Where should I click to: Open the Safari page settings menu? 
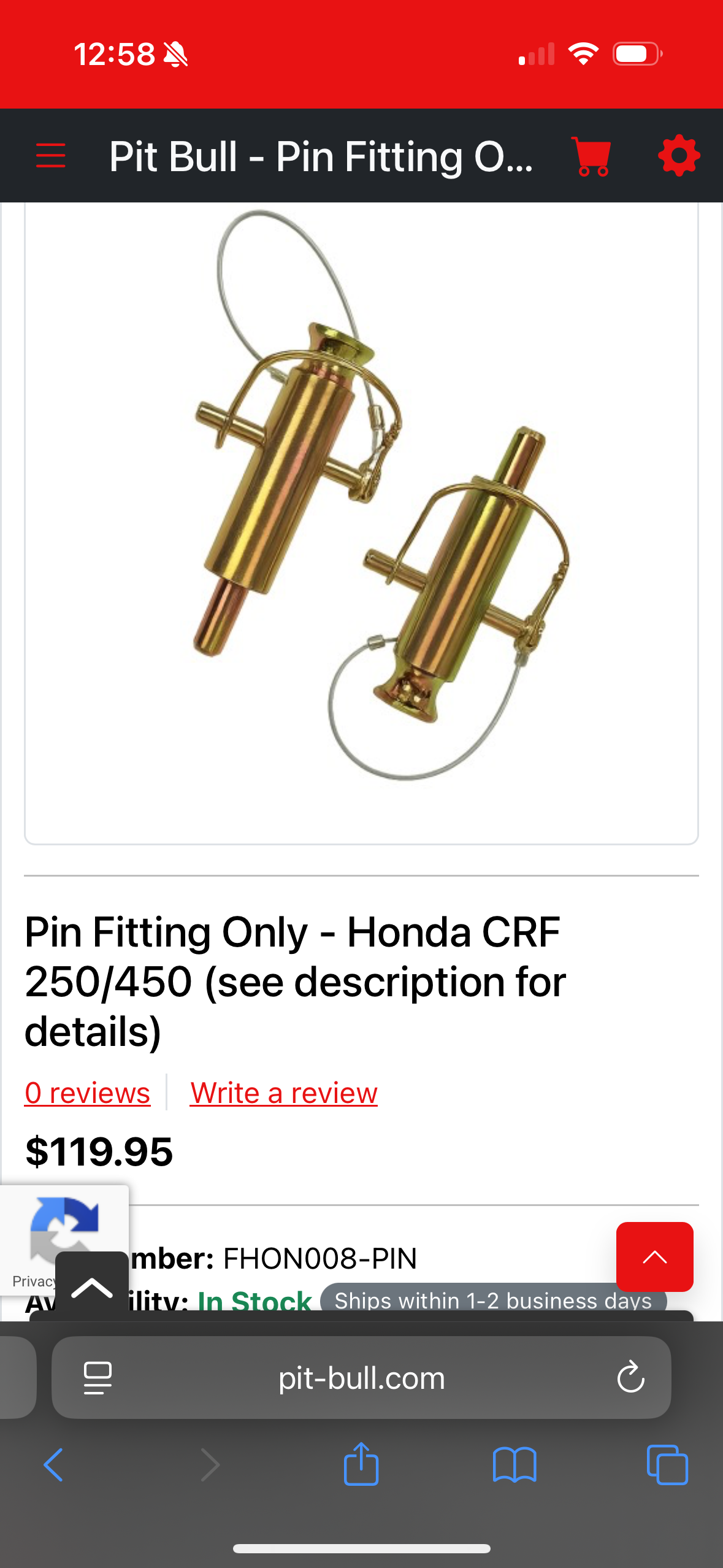pyautogui.click(x=98, y=1378)
